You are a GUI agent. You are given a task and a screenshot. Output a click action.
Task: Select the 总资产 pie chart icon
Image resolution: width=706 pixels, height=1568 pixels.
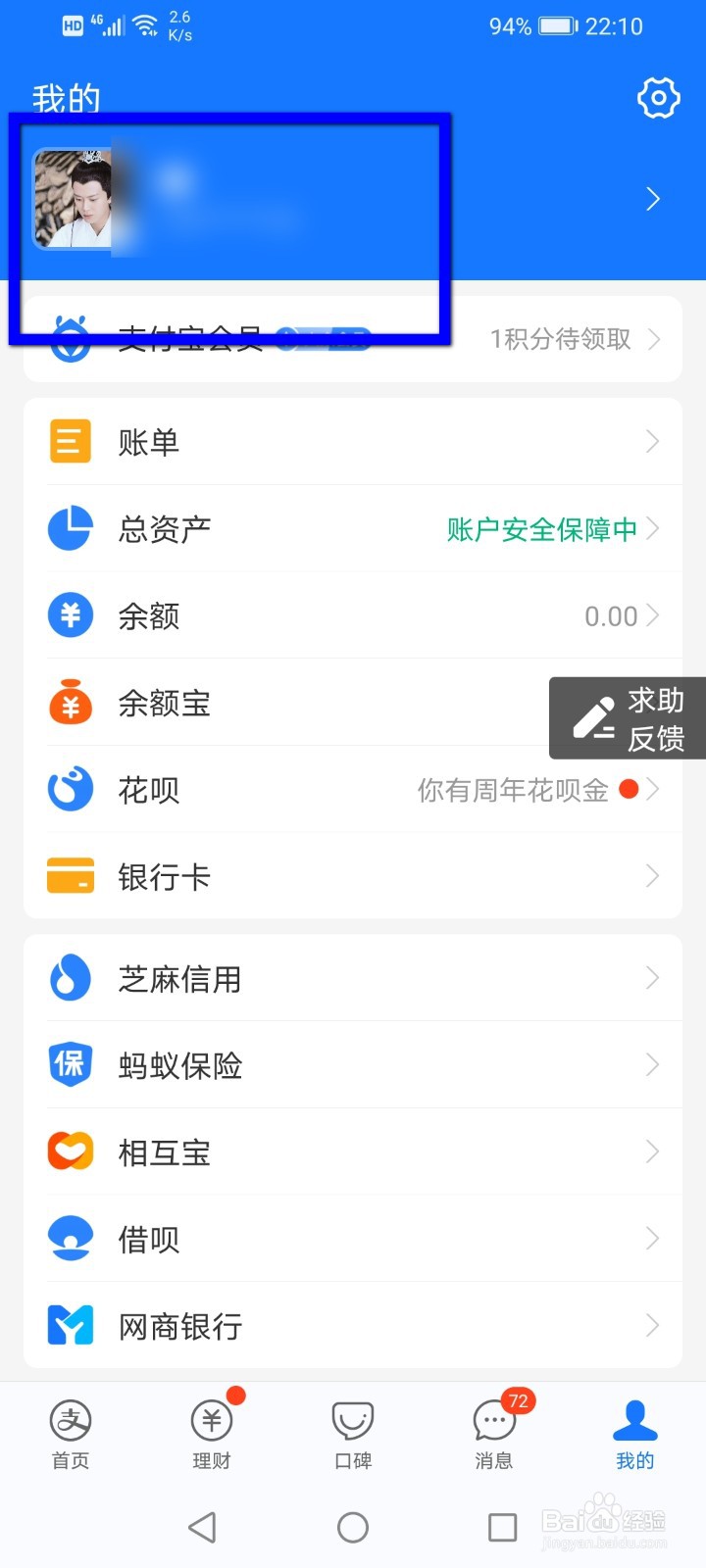click(70, 528)
